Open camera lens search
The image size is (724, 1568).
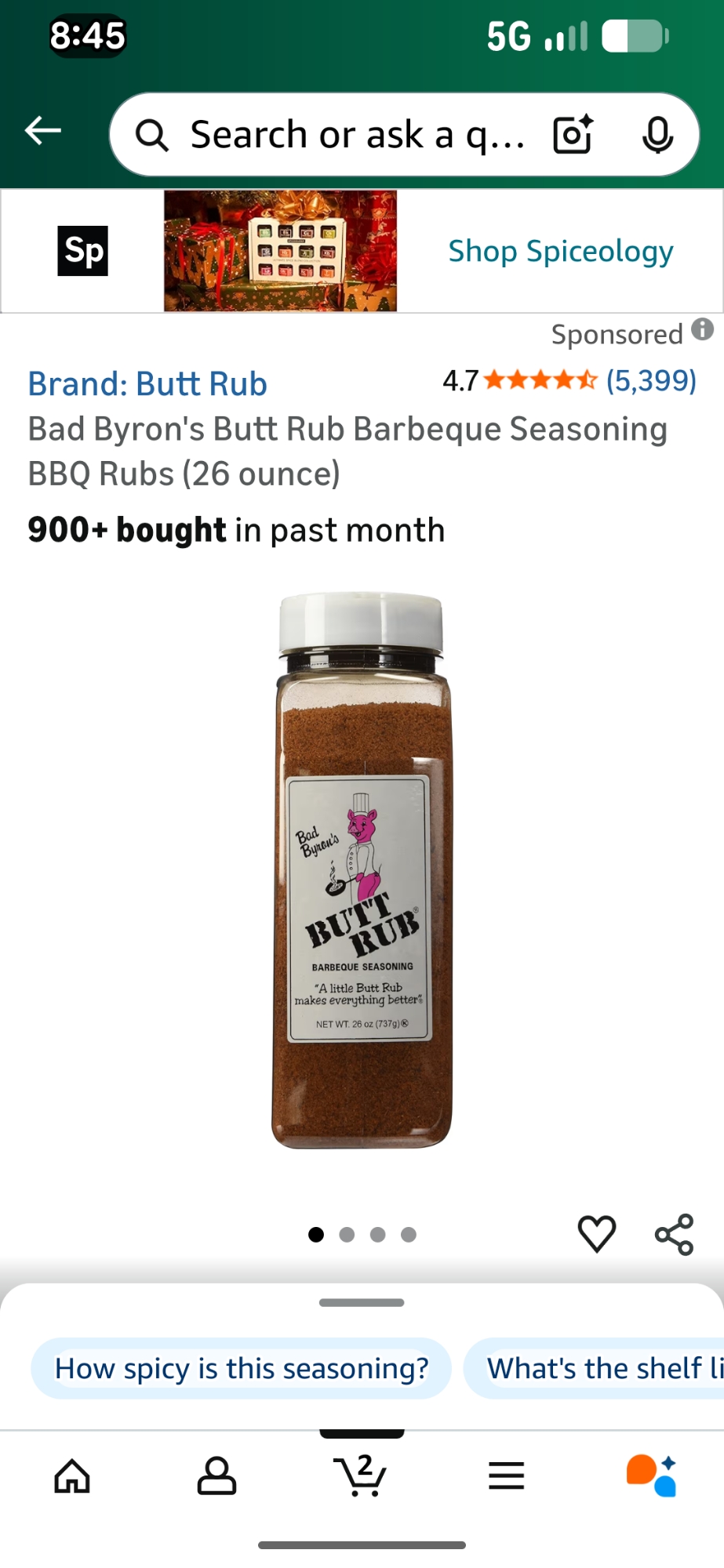point(573,135)
